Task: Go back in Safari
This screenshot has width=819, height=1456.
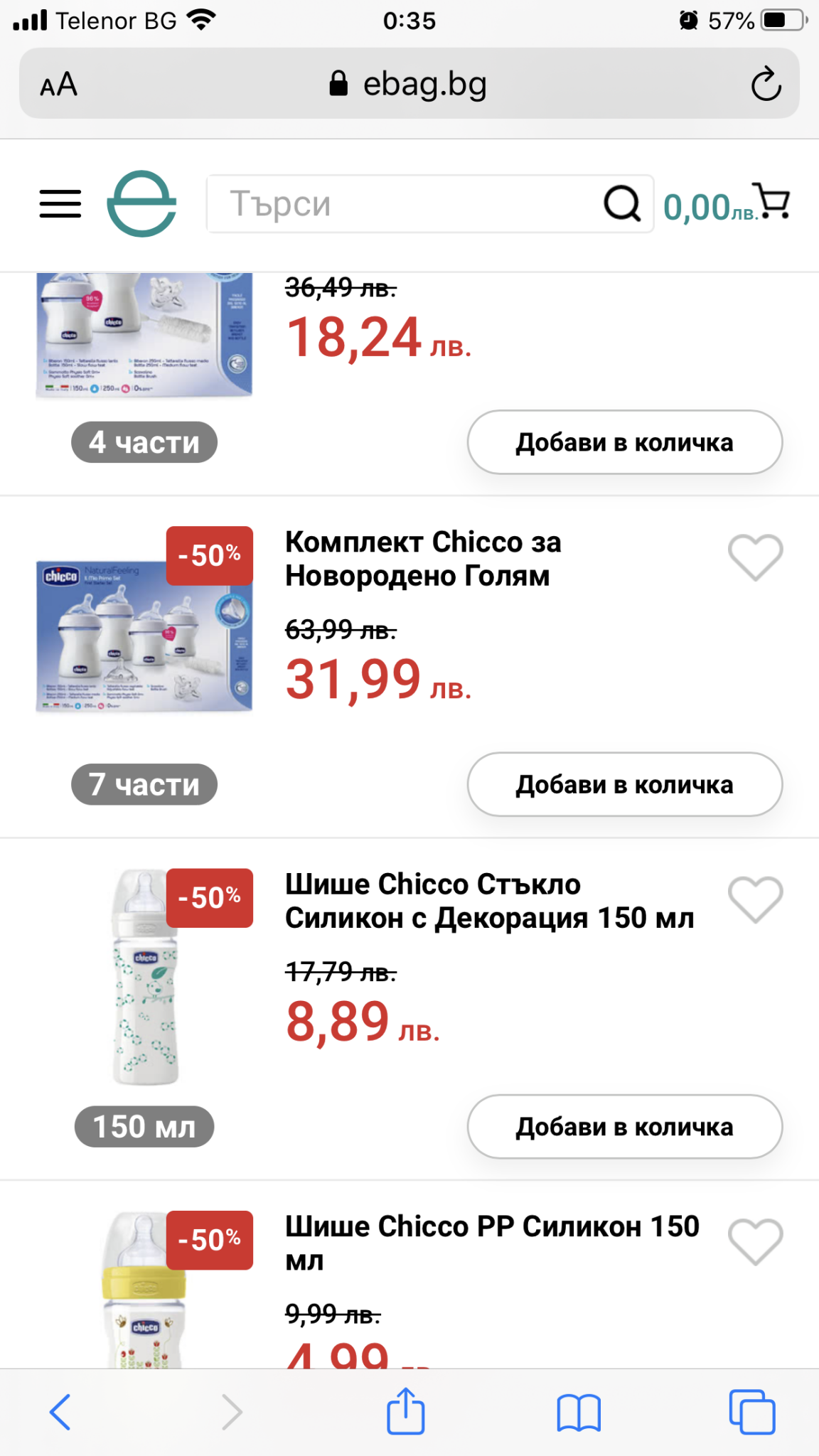Action: pyautogui.click(x=60, y=1411)
